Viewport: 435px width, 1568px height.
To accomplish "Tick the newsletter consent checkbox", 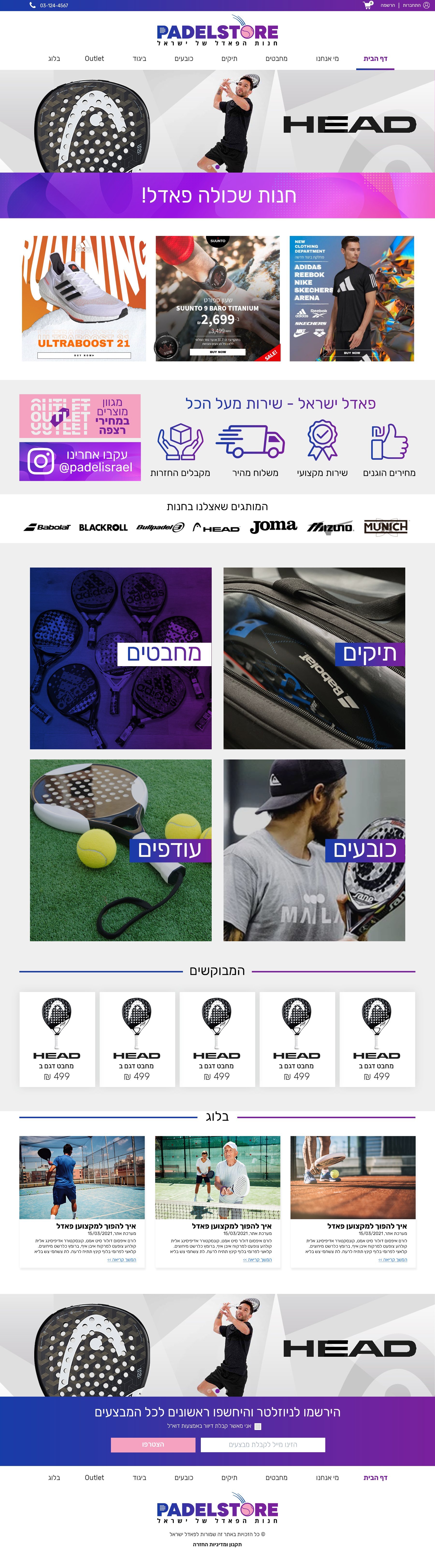I will tap(257, 1426).
